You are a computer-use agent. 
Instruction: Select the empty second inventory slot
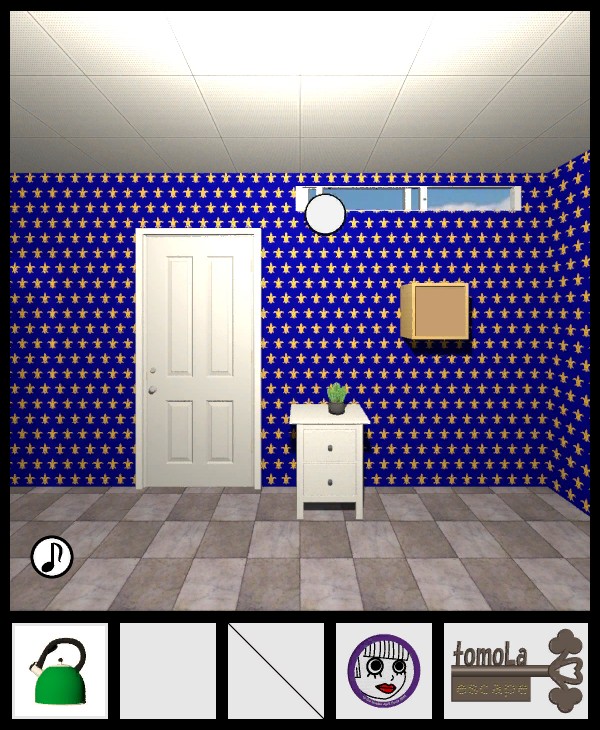[x=168, y=671]
